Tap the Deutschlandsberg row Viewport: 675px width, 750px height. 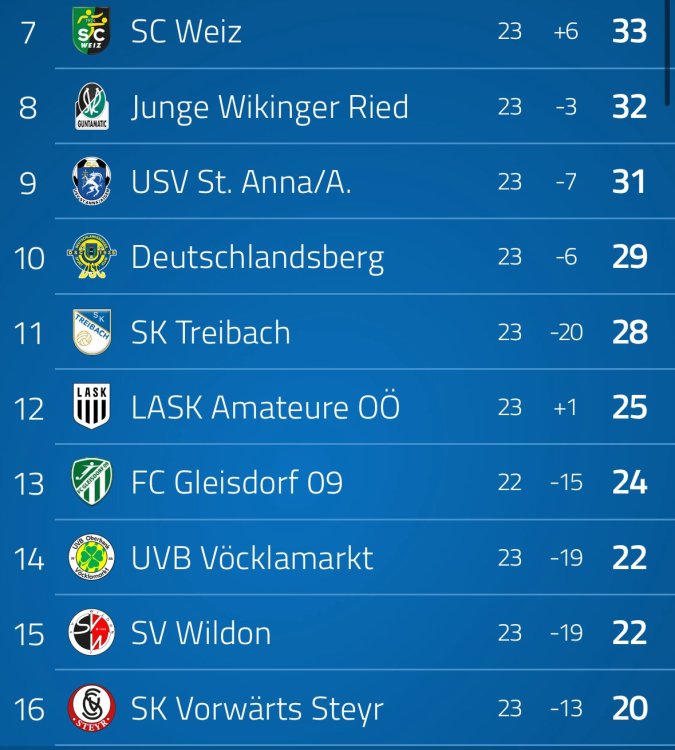pos(257,258)
